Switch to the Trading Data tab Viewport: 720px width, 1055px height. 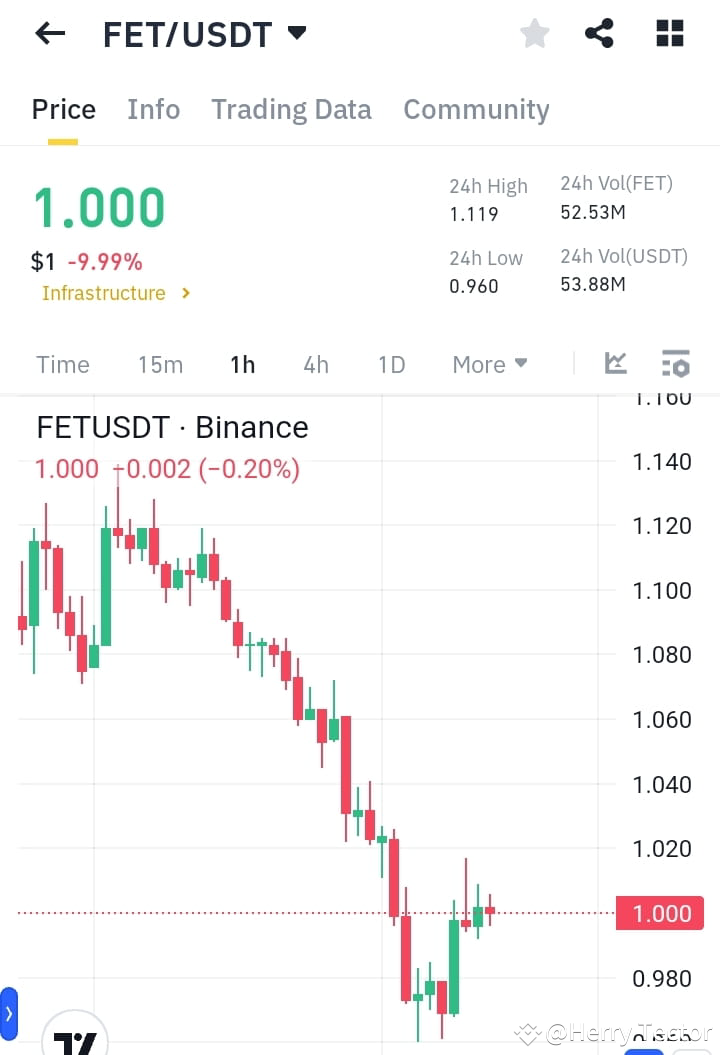[291, 109]
